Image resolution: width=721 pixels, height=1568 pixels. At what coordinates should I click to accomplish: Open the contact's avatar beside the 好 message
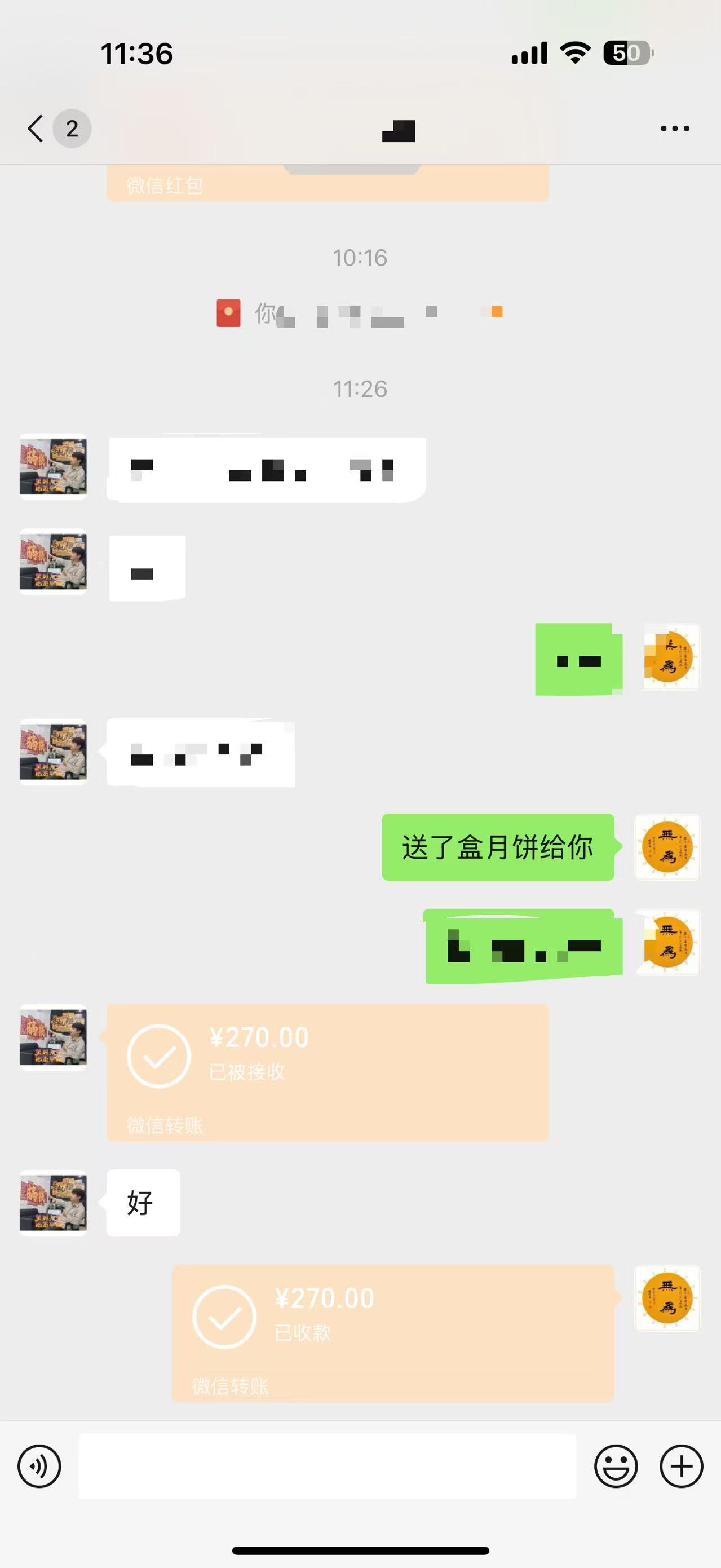[x=53, y=1203]
